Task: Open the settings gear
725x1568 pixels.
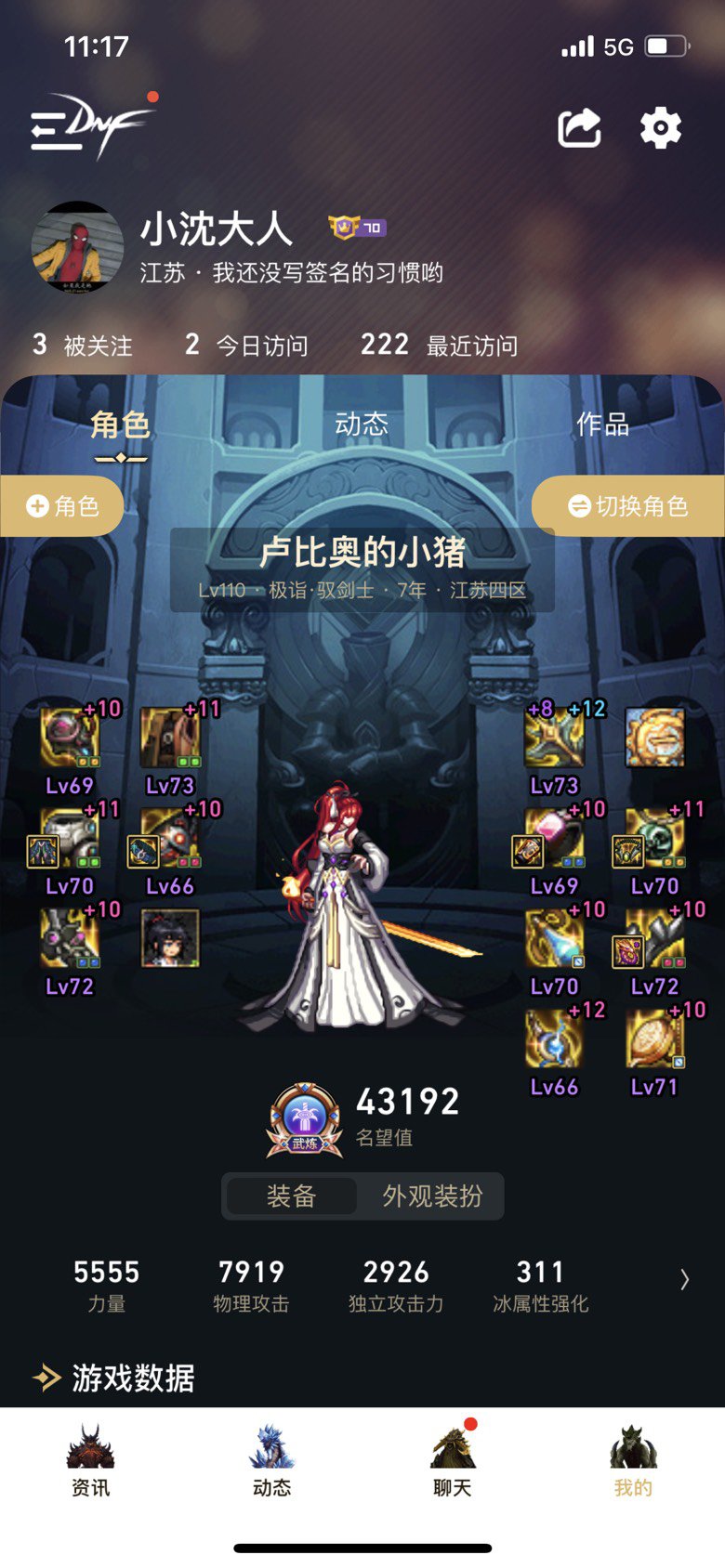Action: pos(661,127)
